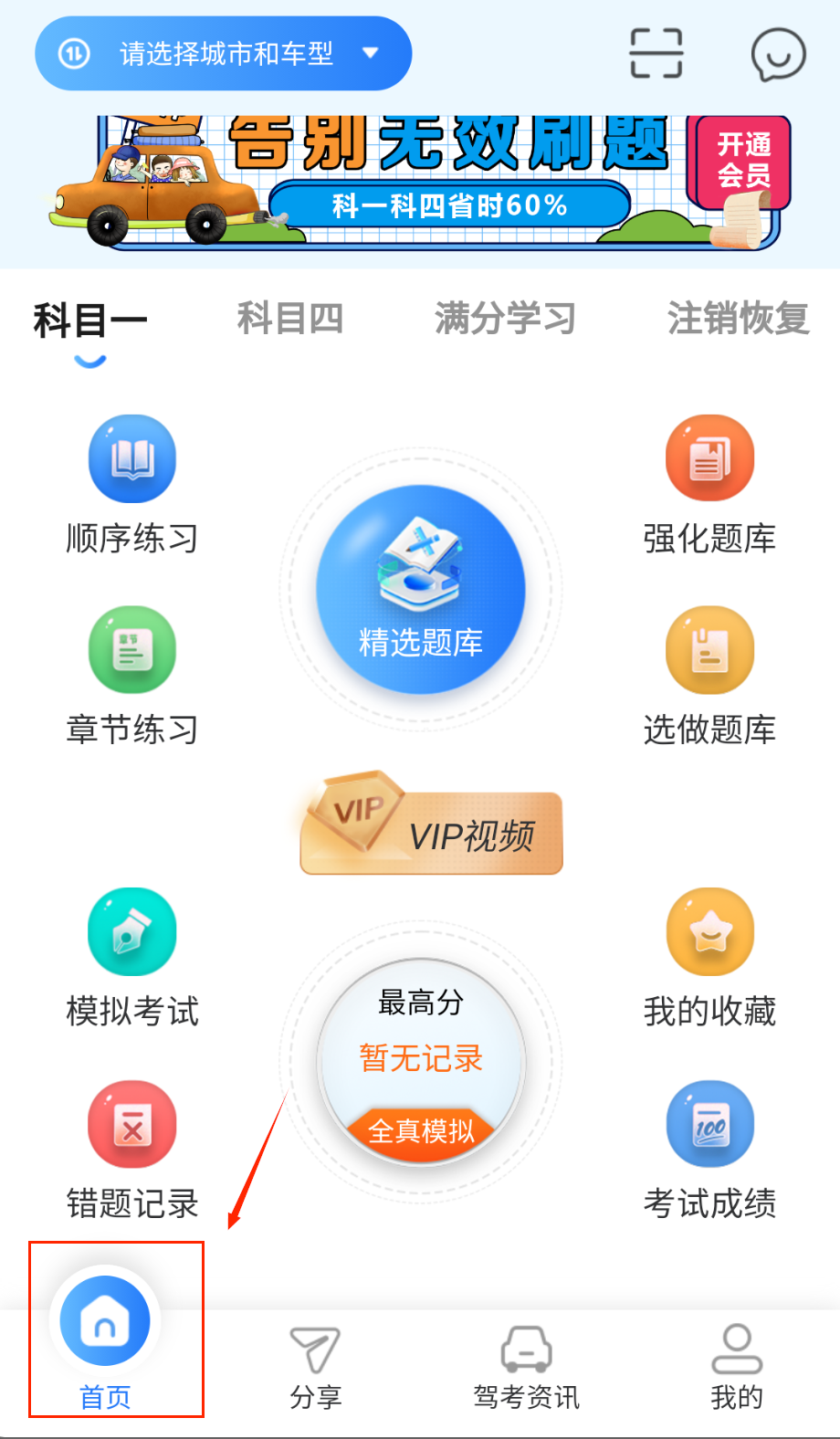
Task: Switch to the 科目四 tab
Action: 289,319
